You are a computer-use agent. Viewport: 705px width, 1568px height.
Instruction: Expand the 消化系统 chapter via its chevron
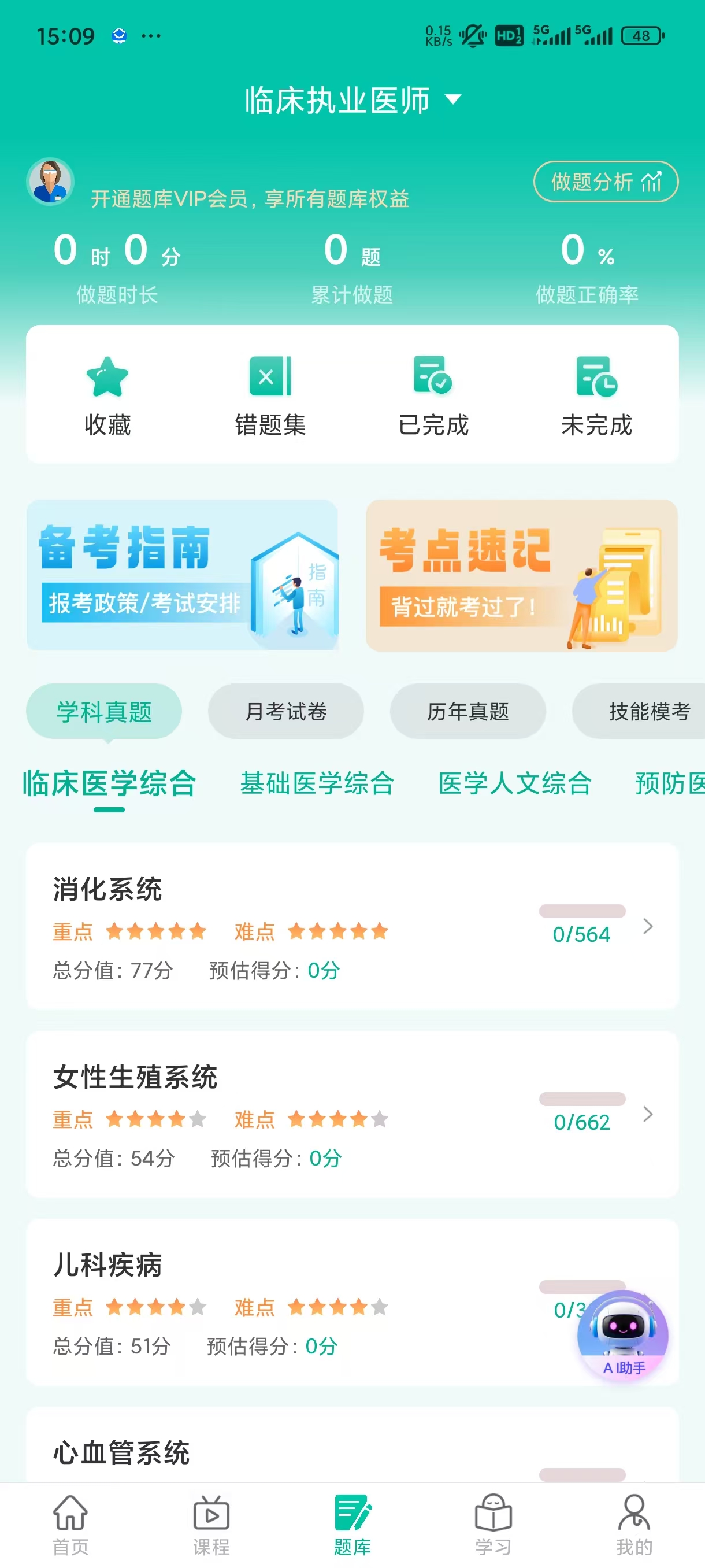coord(648,926)
